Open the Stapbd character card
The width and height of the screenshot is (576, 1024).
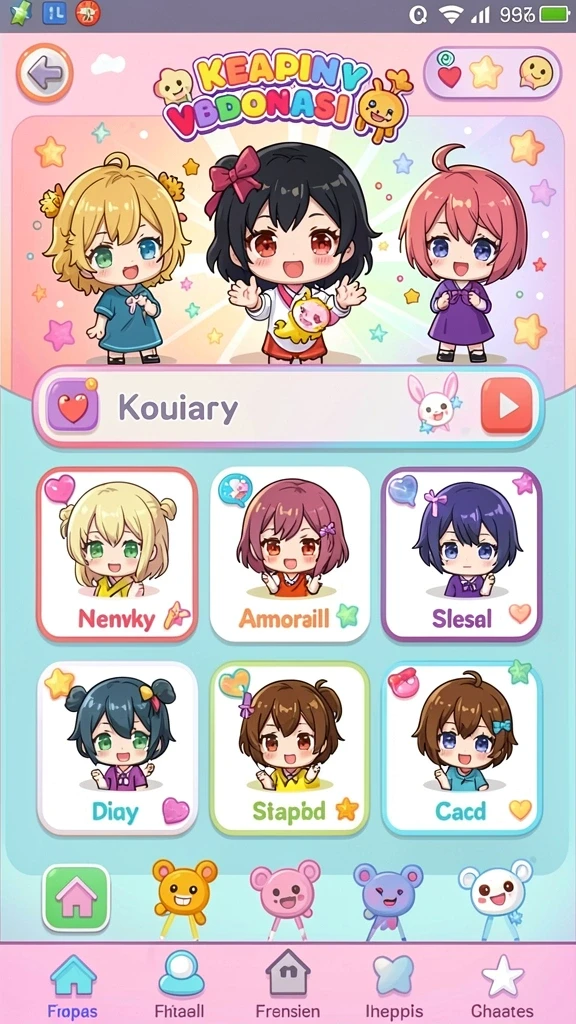(289, 748)
